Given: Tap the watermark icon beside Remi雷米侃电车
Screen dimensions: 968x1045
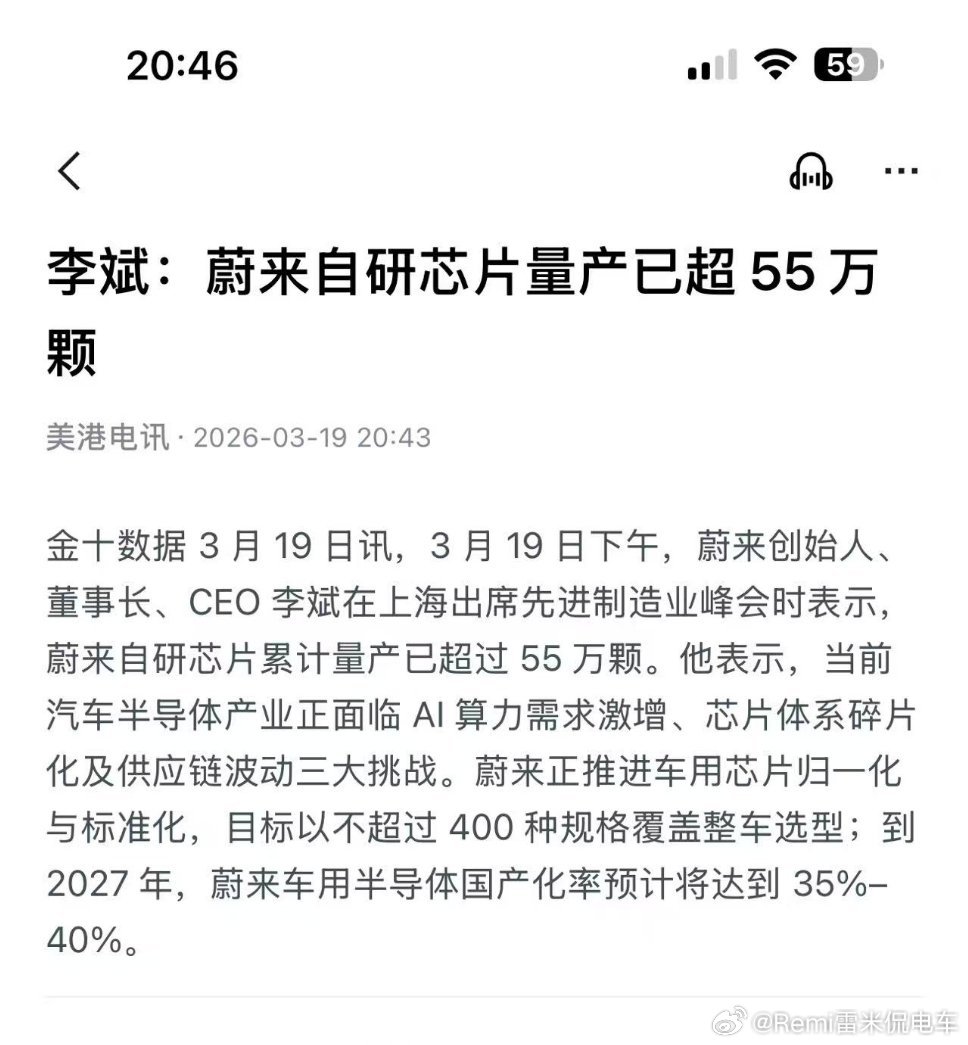Looking at the screenshot, I should 723,1020.
